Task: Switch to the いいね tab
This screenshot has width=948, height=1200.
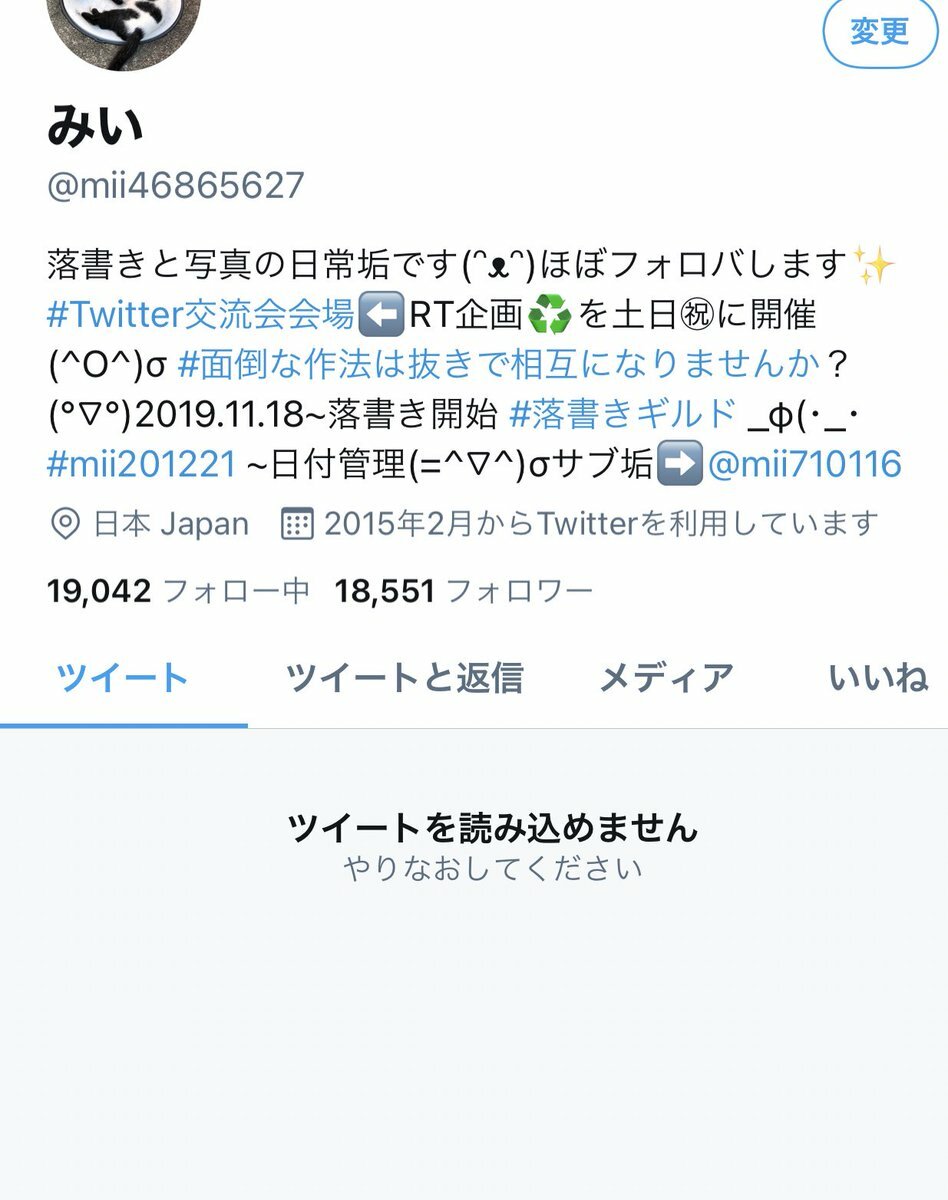Action: [x=878, y=678]
